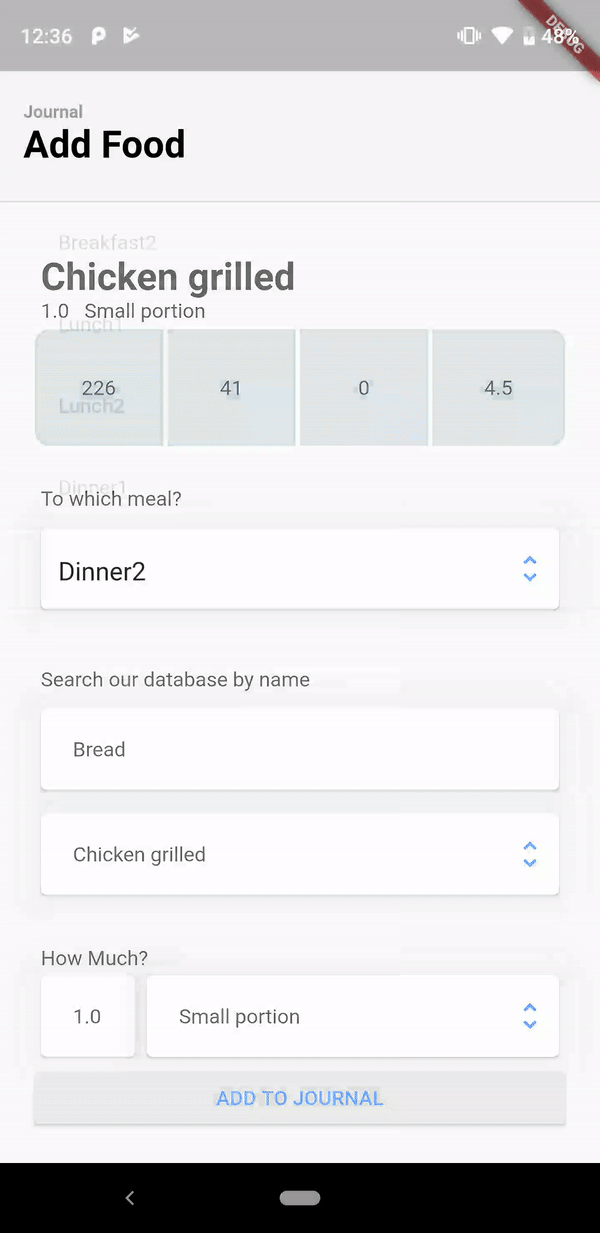600x1233 pixels.
Task: Focus the food name search field
Action: [299, 750]
